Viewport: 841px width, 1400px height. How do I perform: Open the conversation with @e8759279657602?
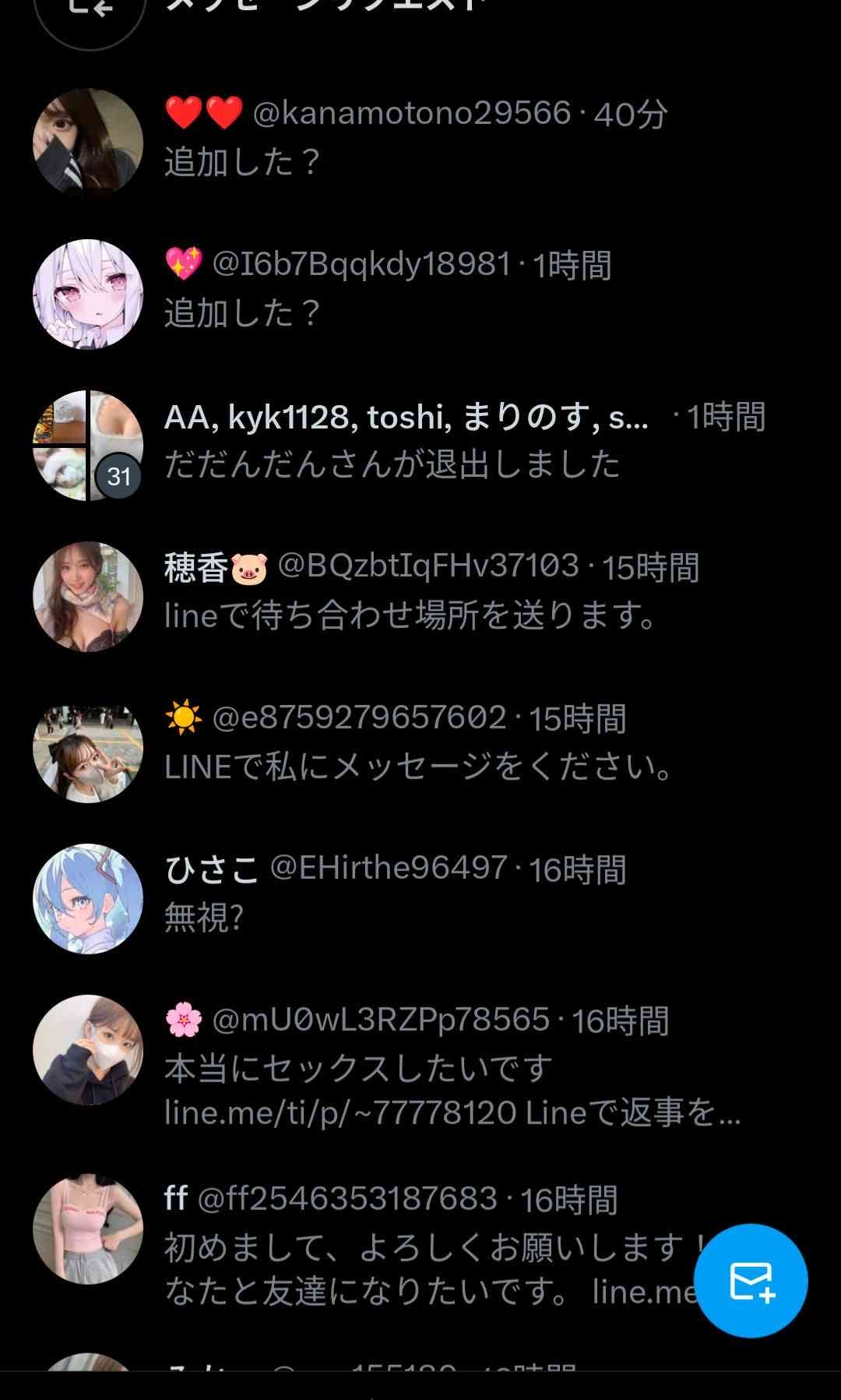point(420,743)
